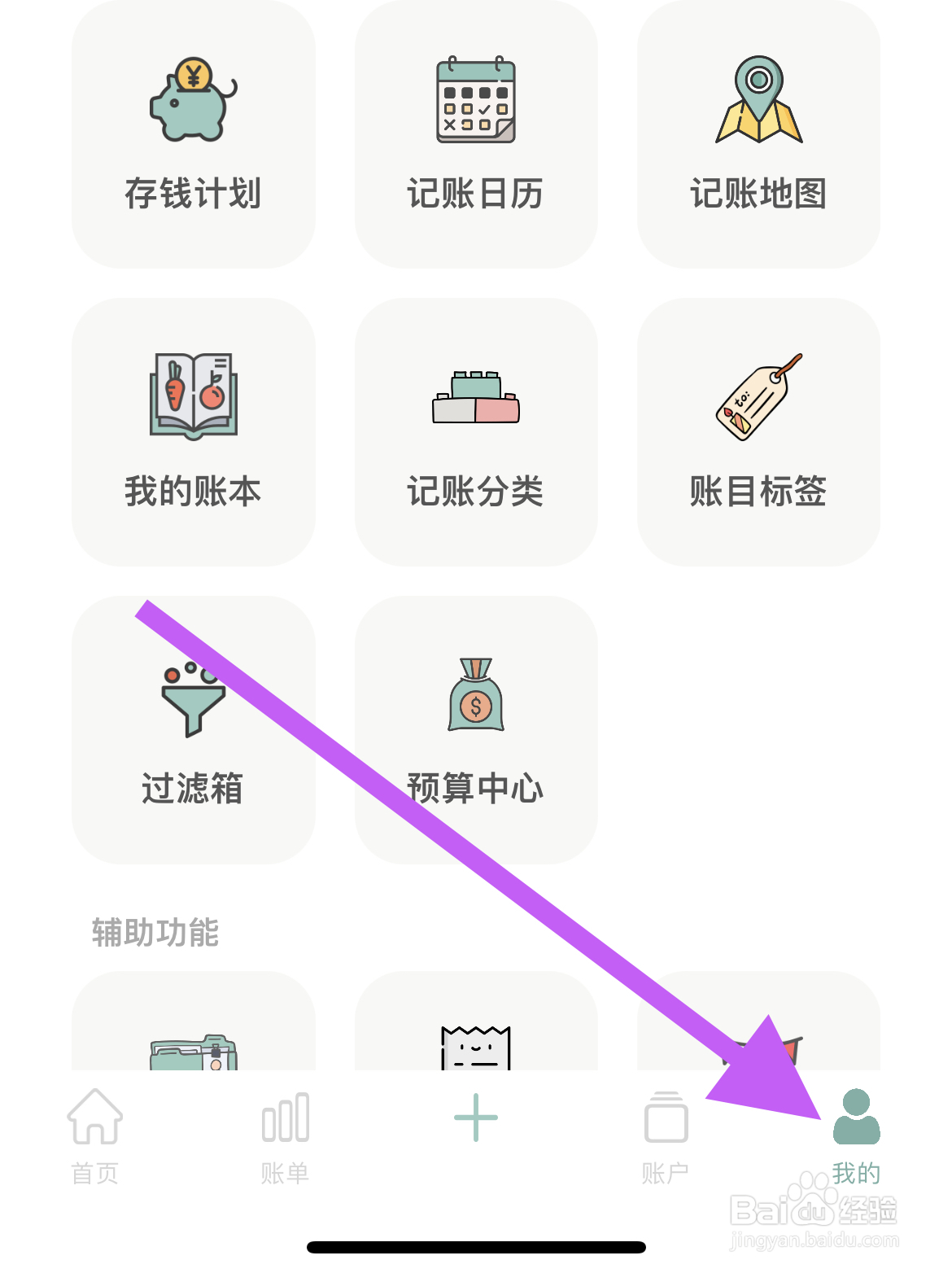Open 账目标签 tags

pyautogui.click(x=758, y=431)
